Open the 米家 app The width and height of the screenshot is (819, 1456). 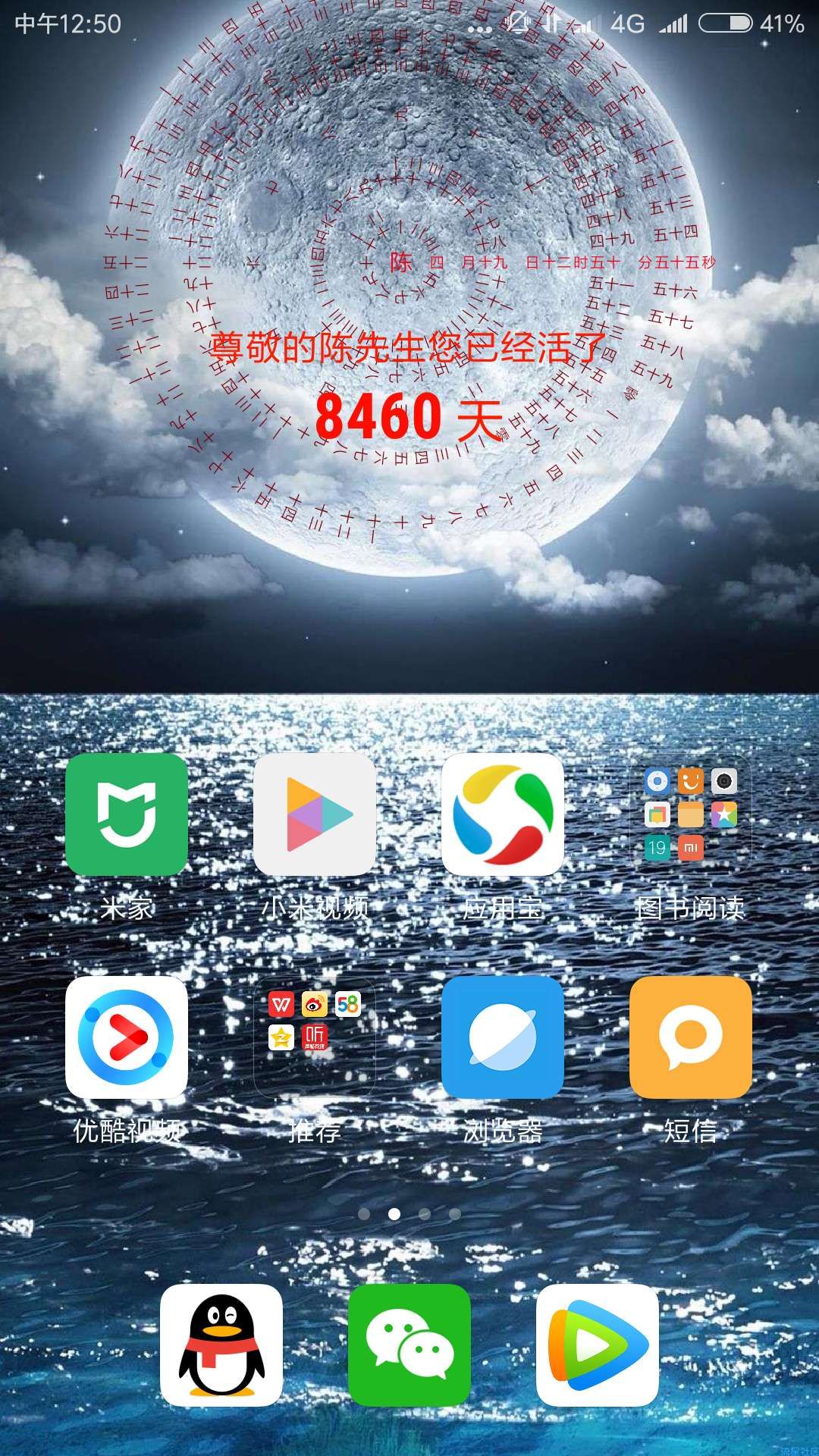click(x=127, y=814)
